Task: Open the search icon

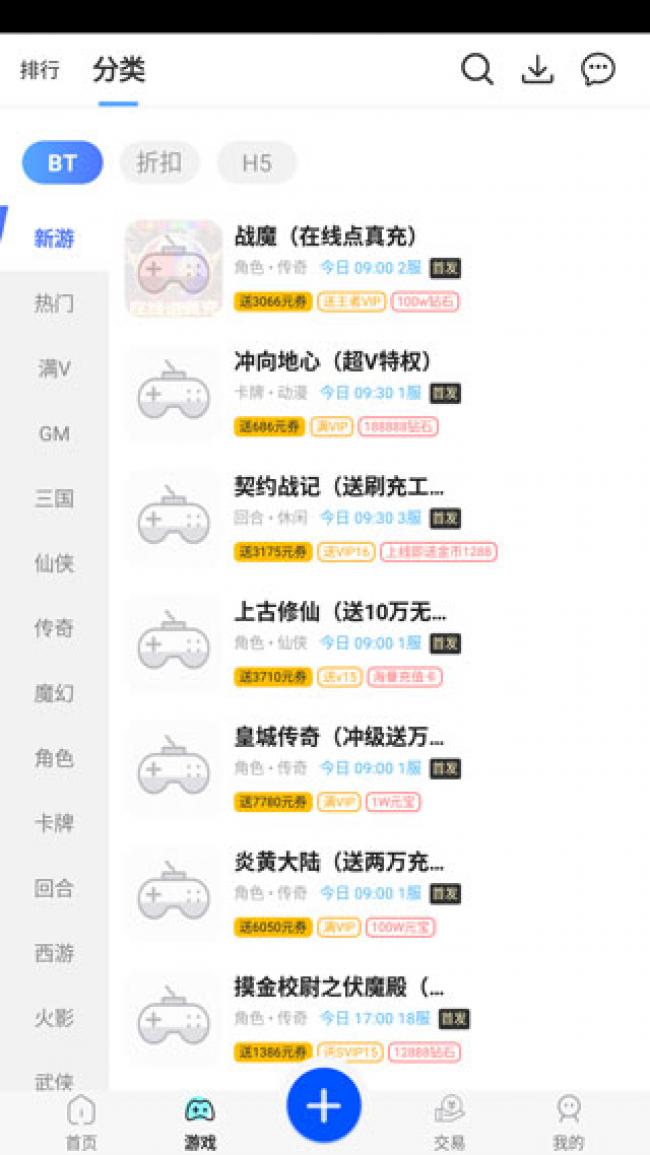Action: pos(477,70)
